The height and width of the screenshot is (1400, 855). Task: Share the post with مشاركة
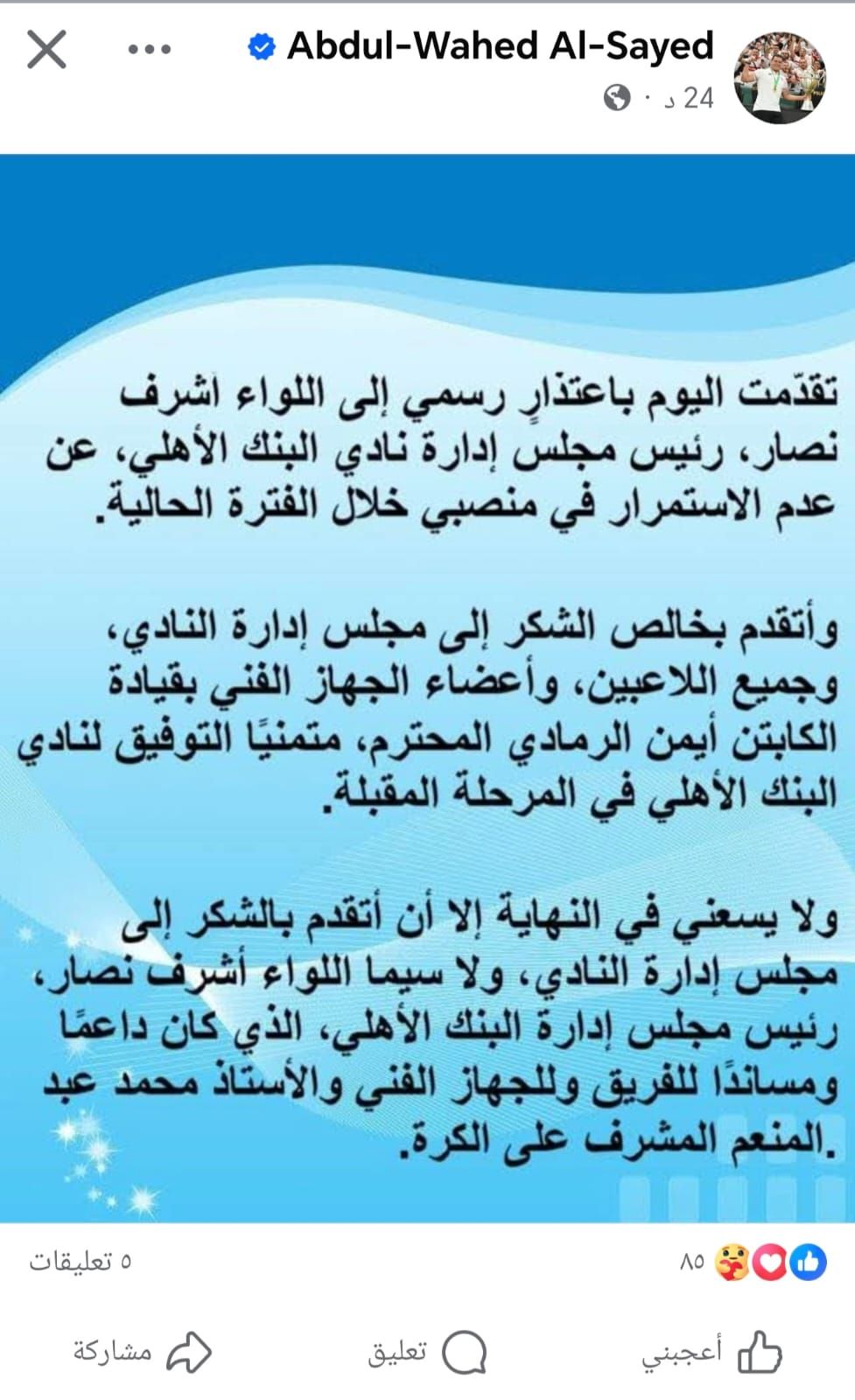[142, 1353]
